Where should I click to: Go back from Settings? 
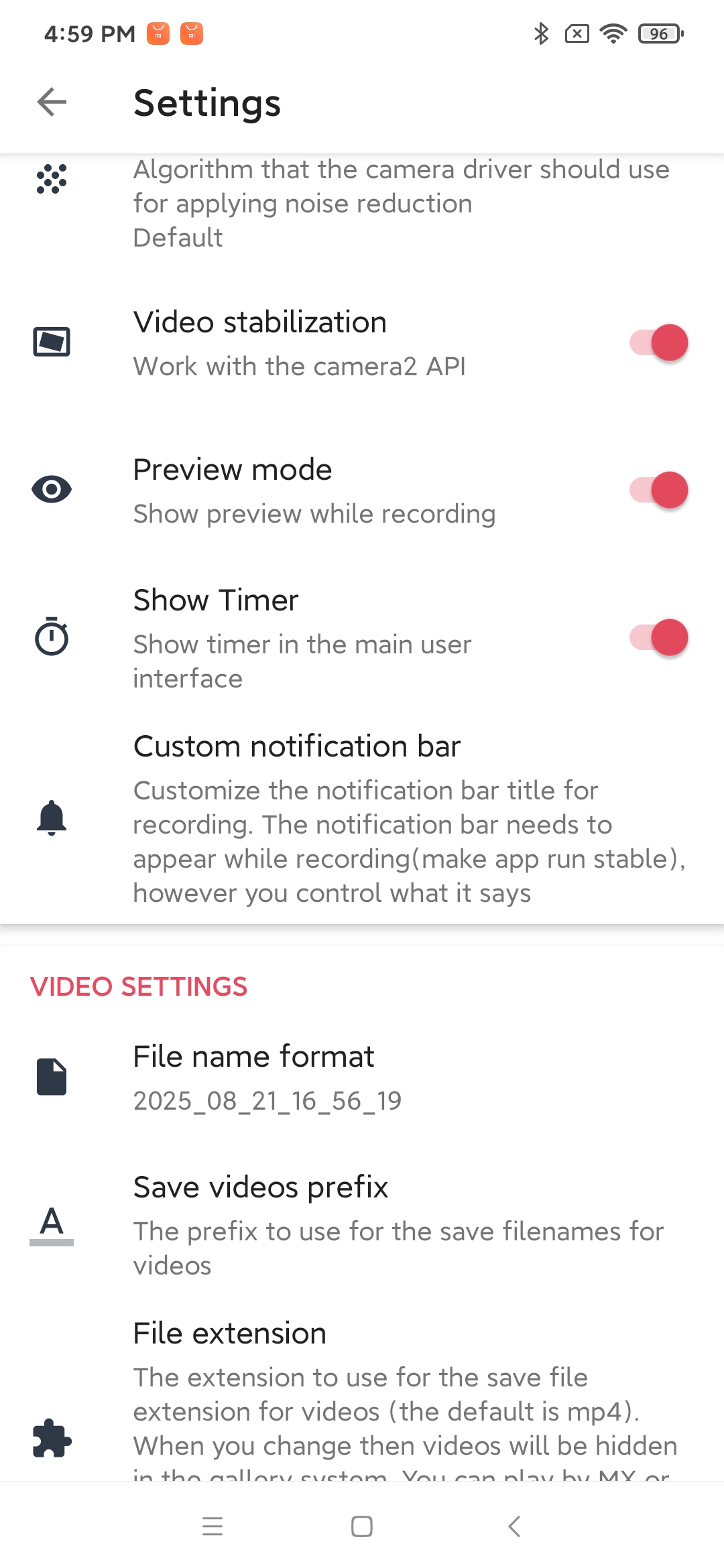coord(52,103)
